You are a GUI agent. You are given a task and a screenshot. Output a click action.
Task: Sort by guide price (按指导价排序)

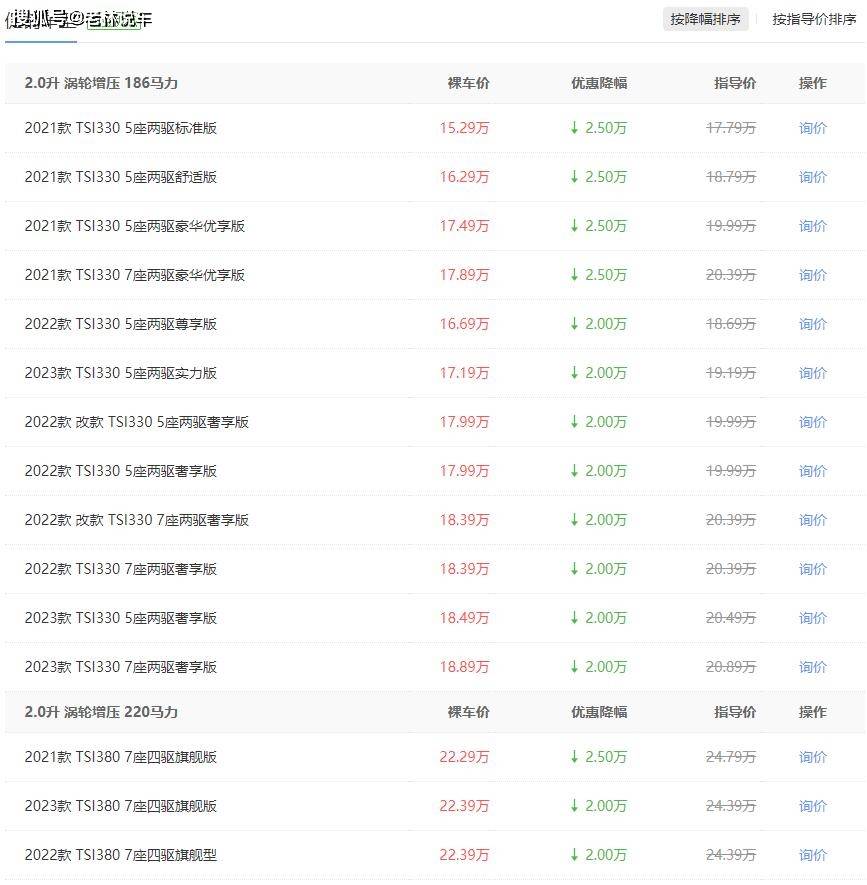point(813,19)
